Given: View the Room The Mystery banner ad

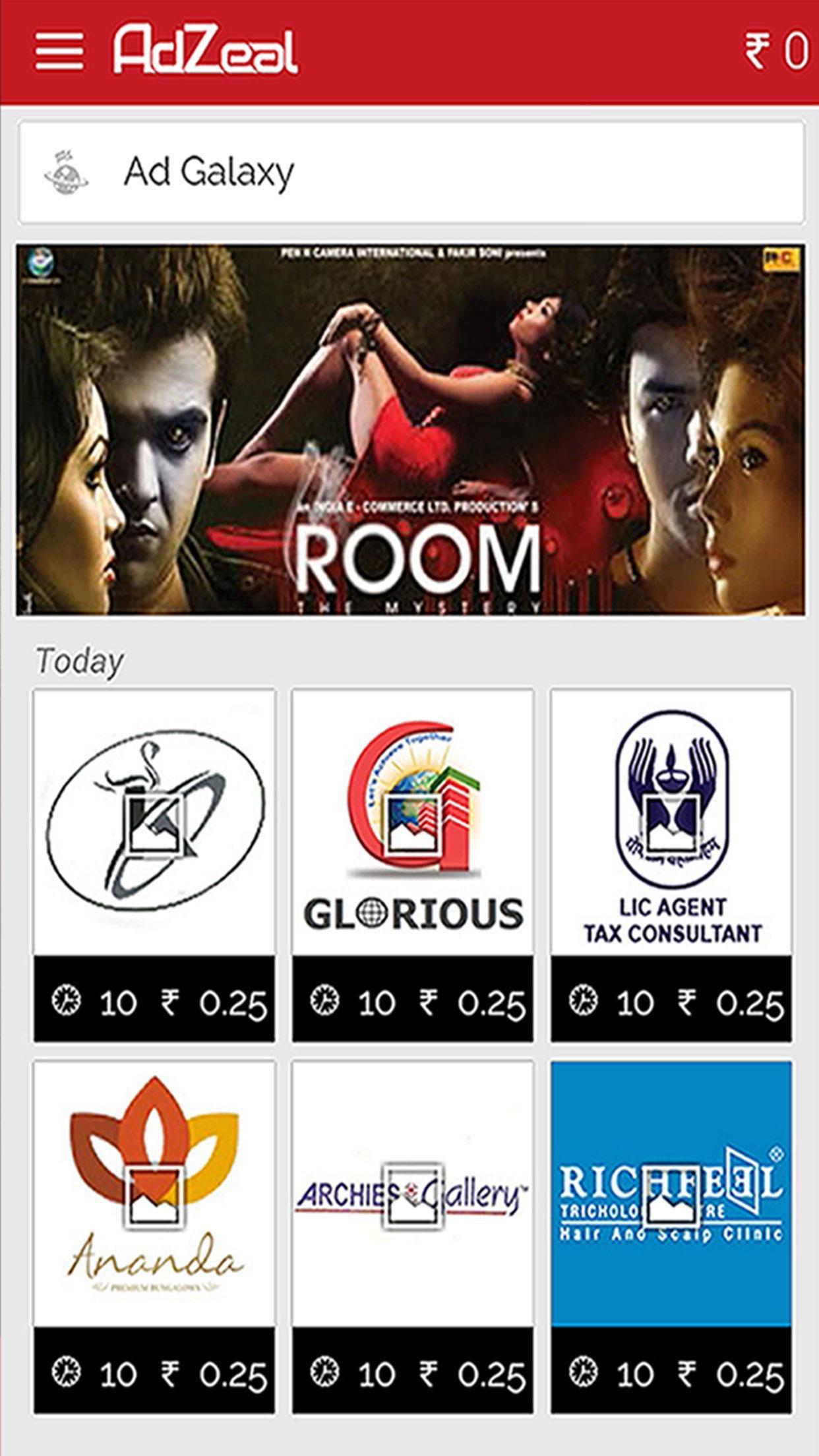Looking at the screenshot, I should click(x=410, y=430).
